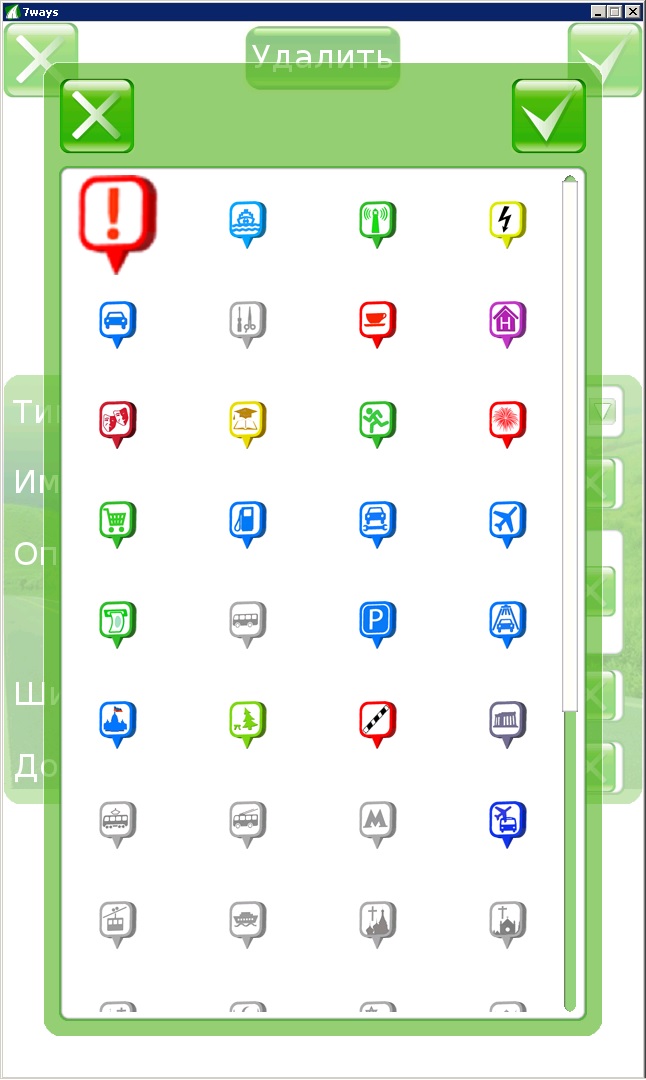Choose the ferry ship marker icon

247,220
